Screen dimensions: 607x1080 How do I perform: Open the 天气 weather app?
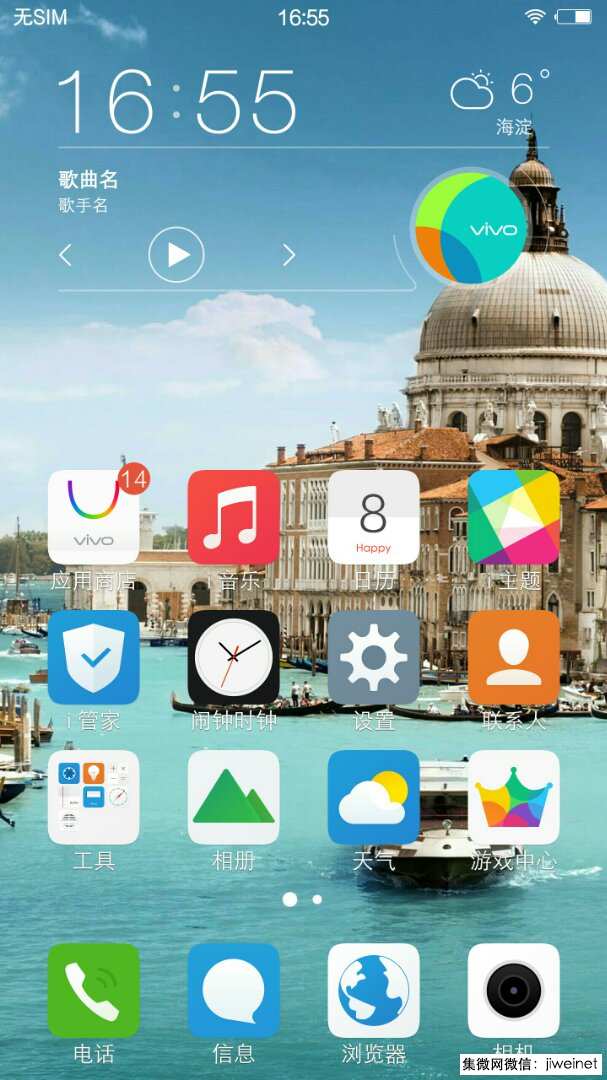click(x=373, y=797)
